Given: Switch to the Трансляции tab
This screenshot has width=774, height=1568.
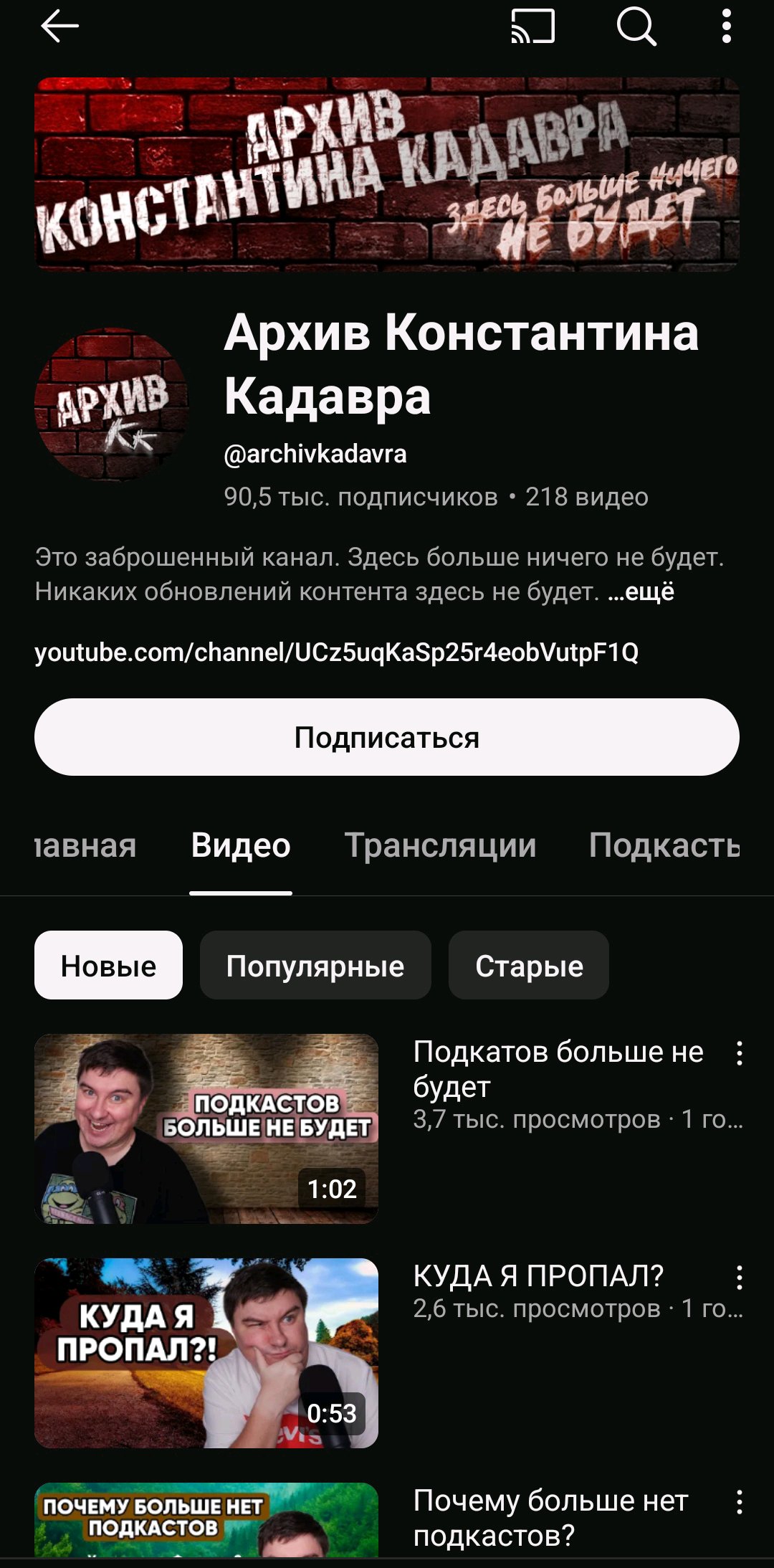Looking at the screenshot, I should click(440, 845).
